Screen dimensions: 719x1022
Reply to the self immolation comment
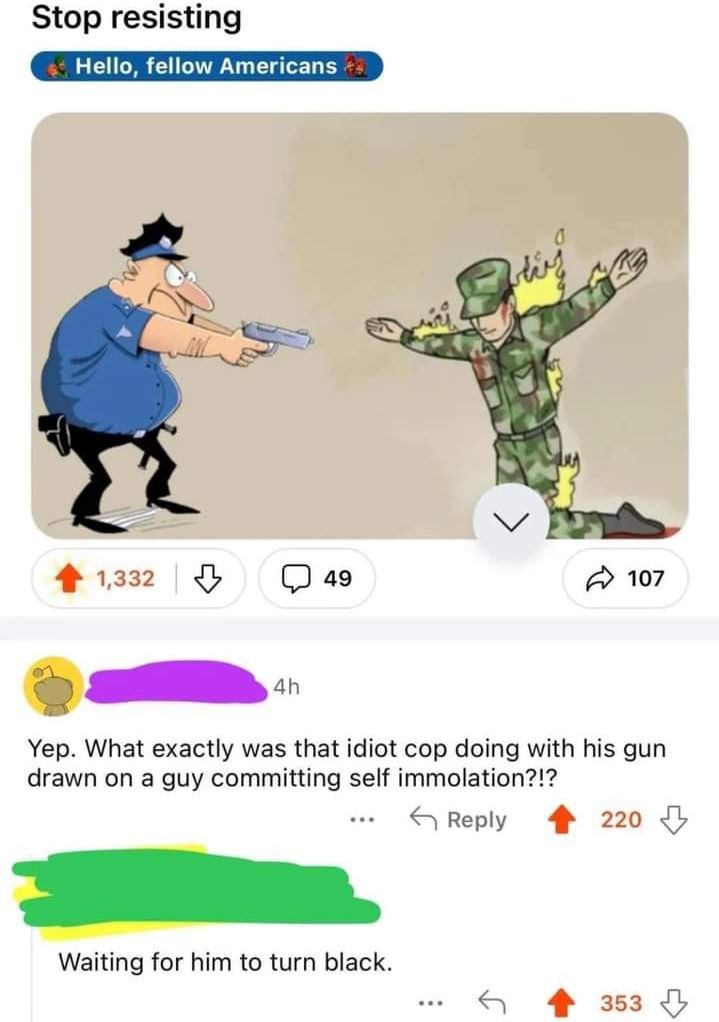click(x=458, y=820)
